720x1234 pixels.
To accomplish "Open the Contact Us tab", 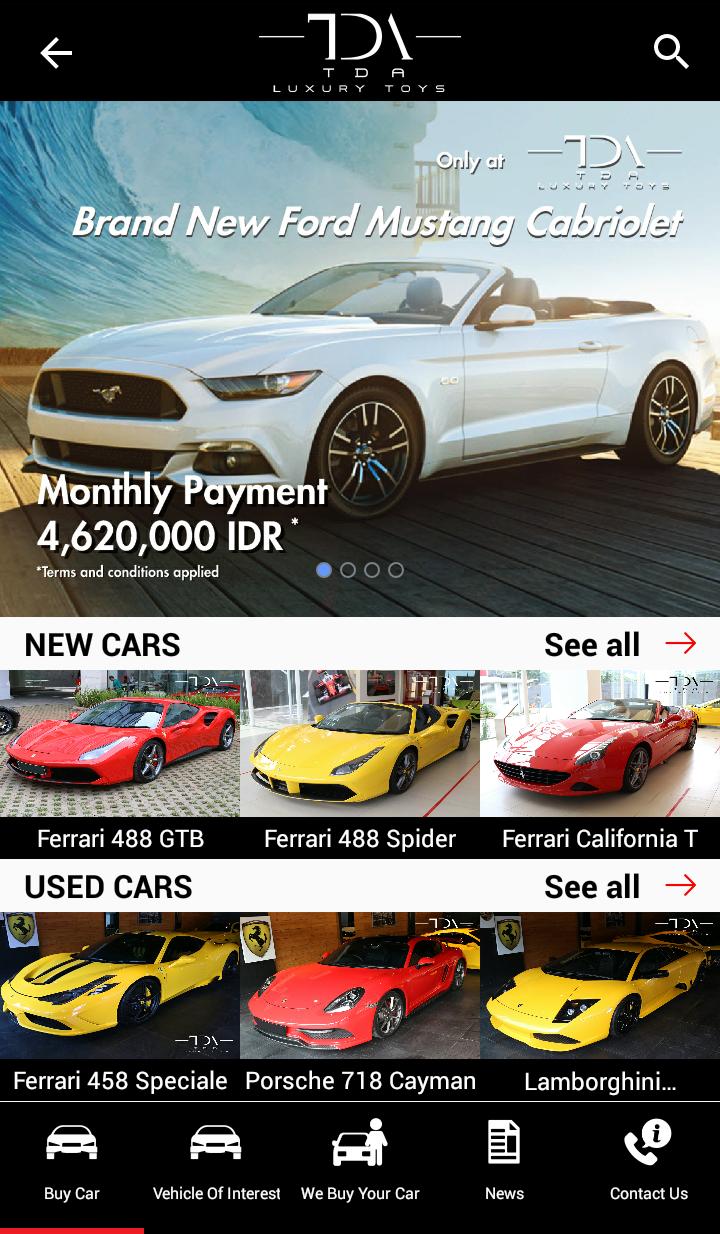I will click(x=648, y=1164).
